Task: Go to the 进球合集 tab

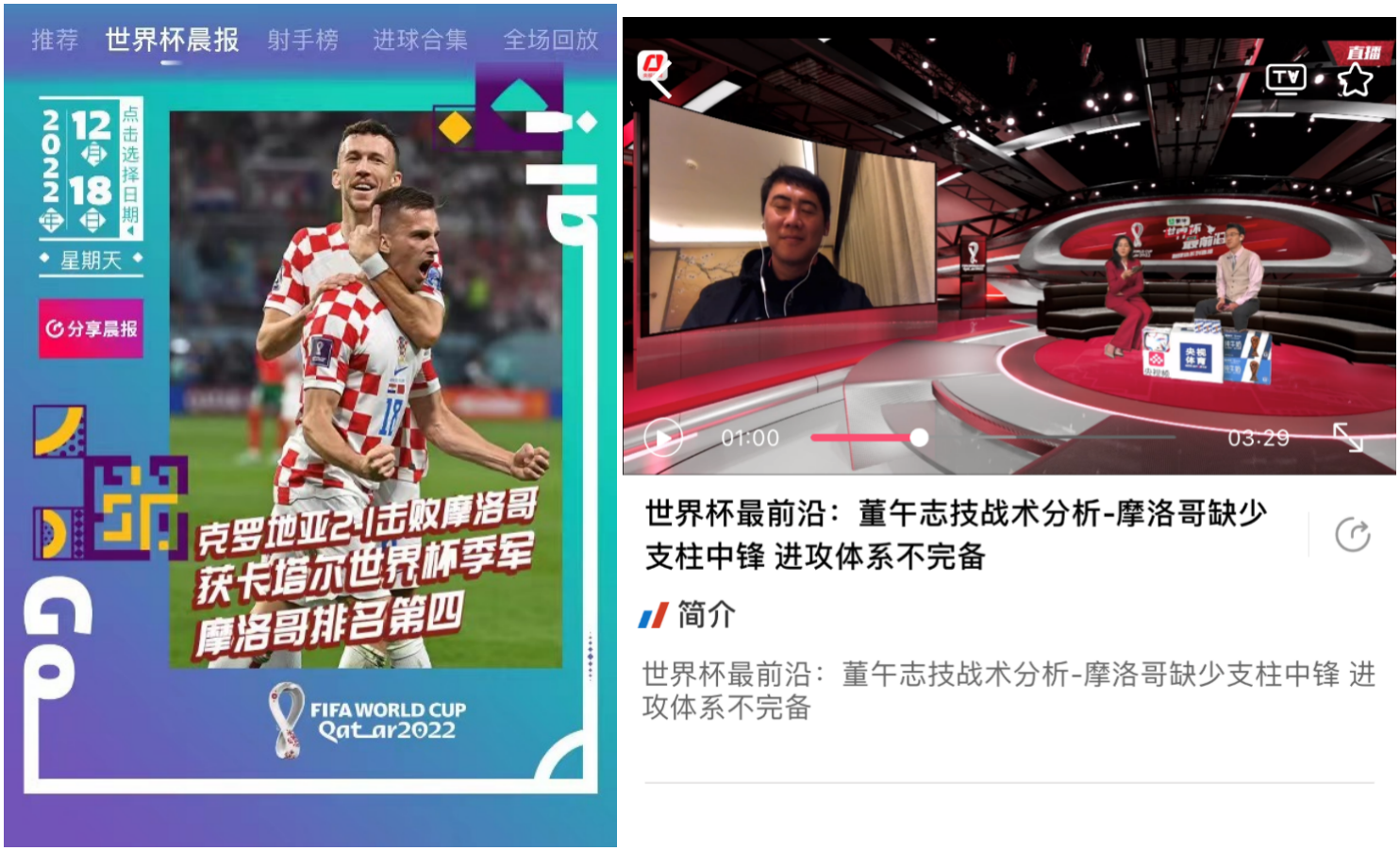Action: click(x=420, y=40)
